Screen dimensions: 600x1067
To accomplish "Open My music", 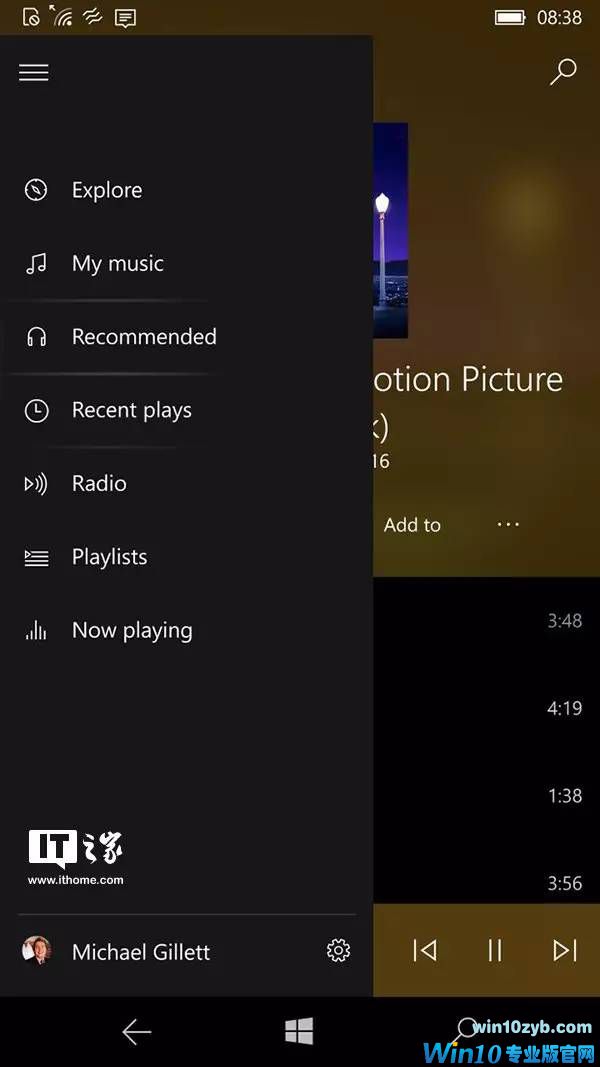I will pos(117,264).
